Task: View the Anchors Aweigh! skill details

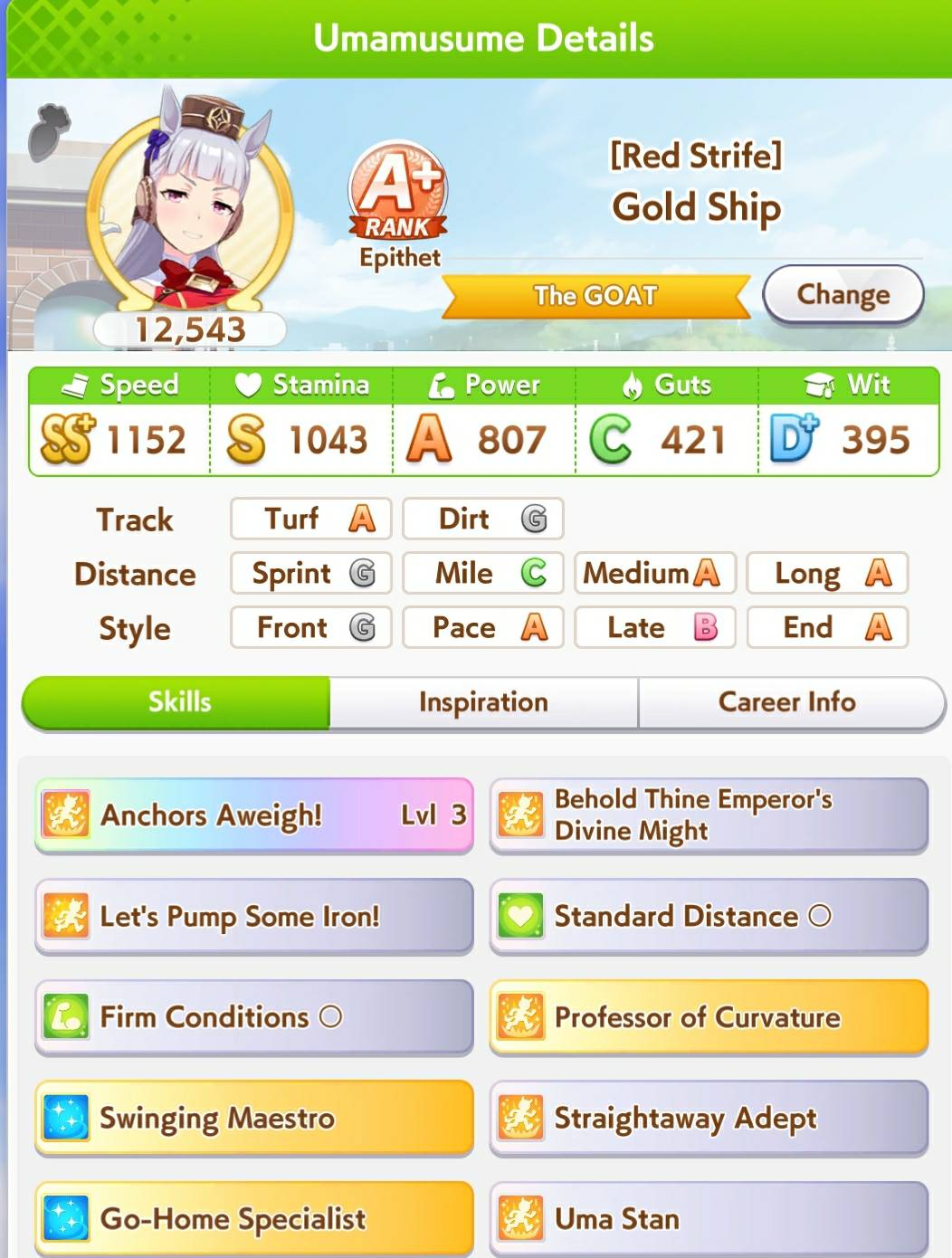Action: (x=253, y=815)
